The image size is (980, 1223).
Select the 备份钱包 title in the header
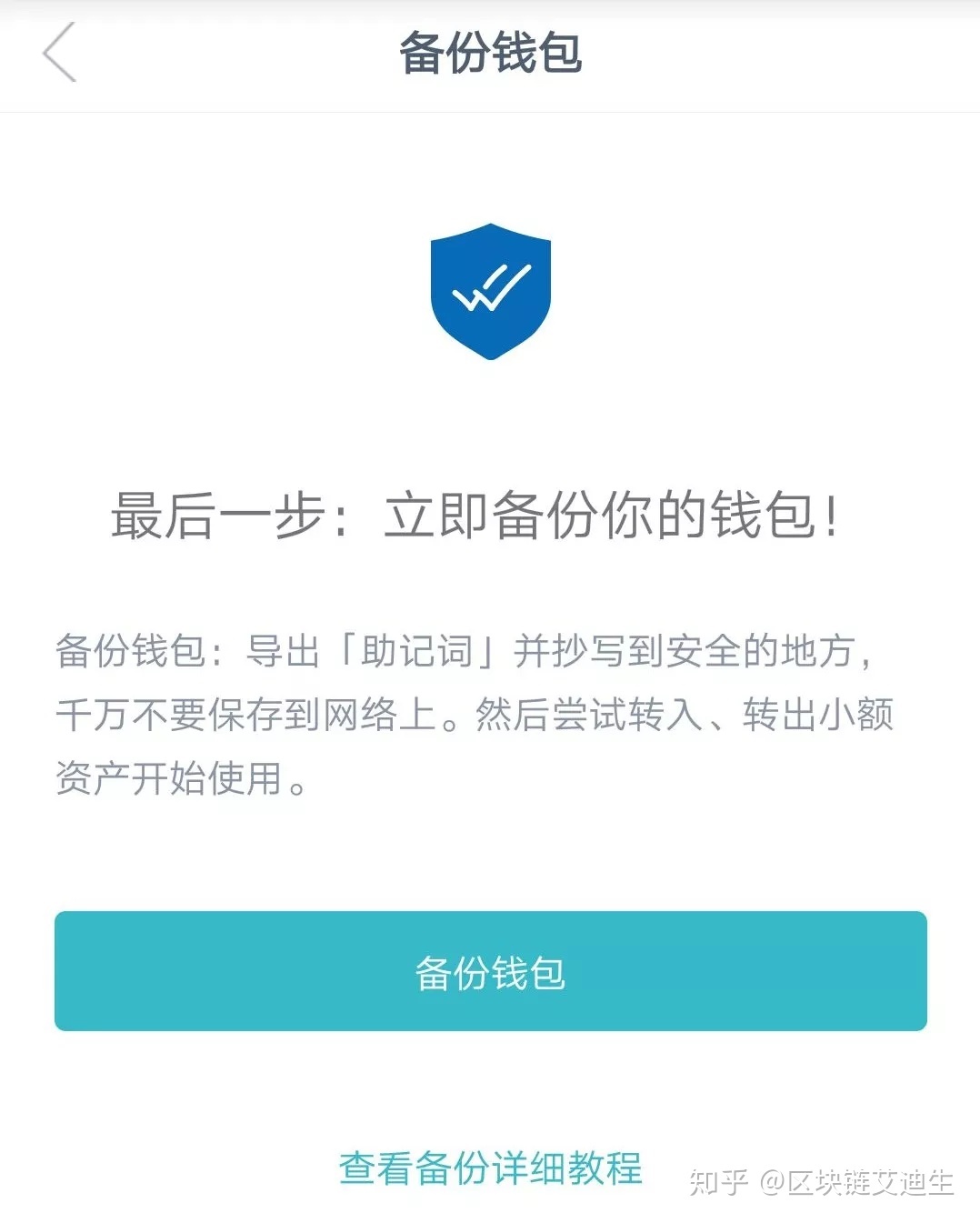click(x=491, y=53)
